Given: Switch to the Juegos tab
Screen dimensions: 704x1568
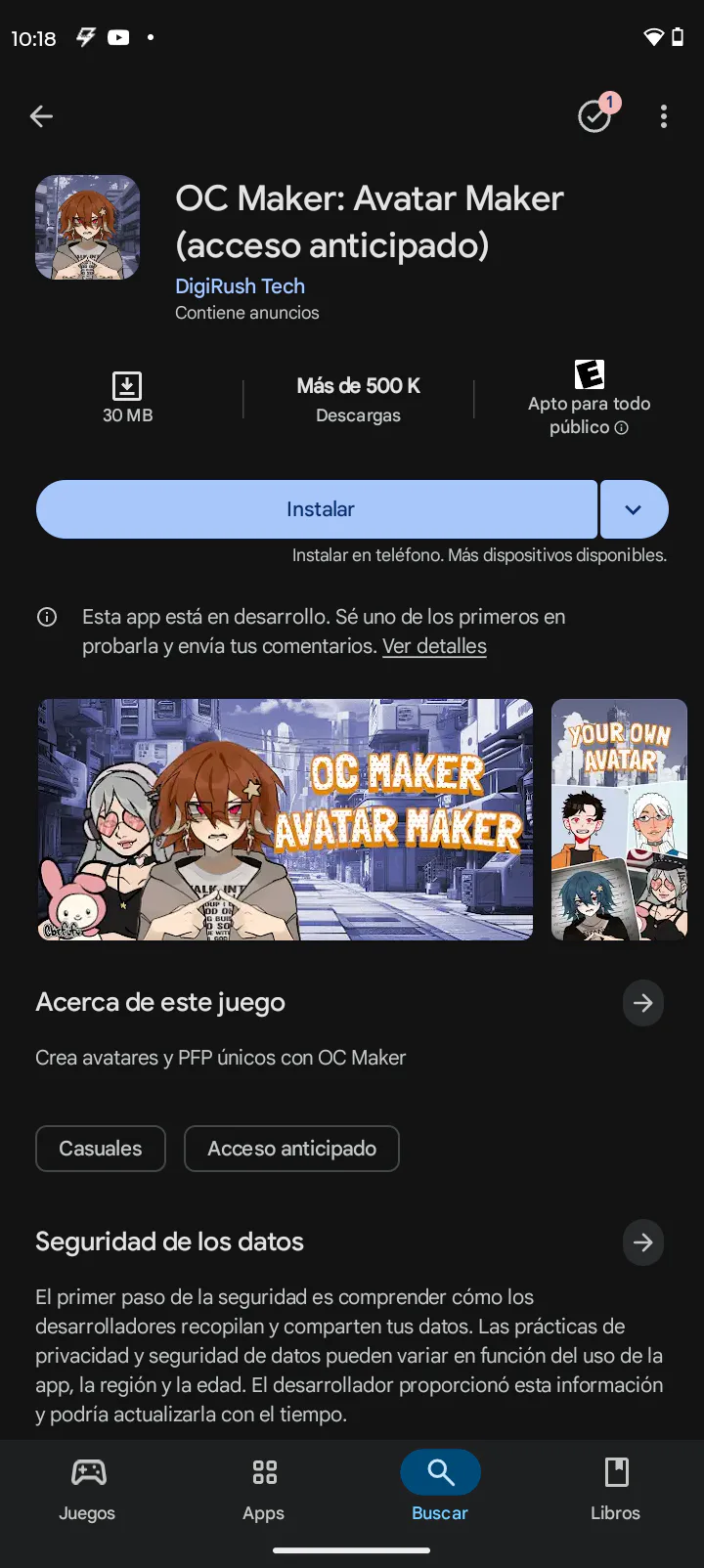Looking at the screenshot, I should pos(87,1488).
